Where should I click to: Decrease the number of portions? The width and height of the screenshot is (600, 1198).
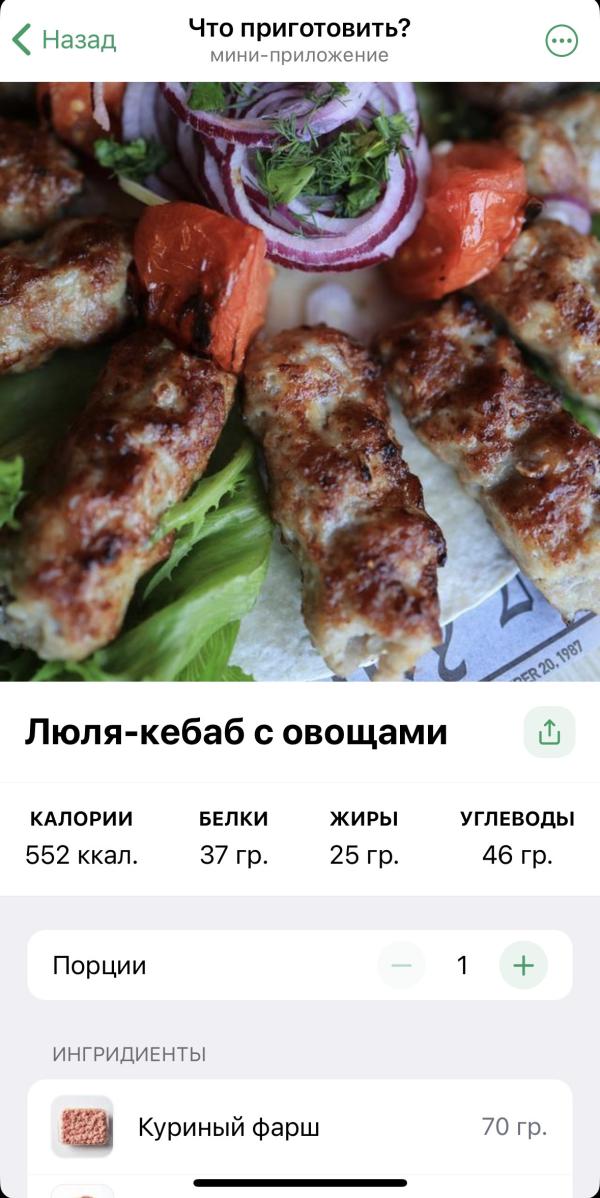coord(402,965)
